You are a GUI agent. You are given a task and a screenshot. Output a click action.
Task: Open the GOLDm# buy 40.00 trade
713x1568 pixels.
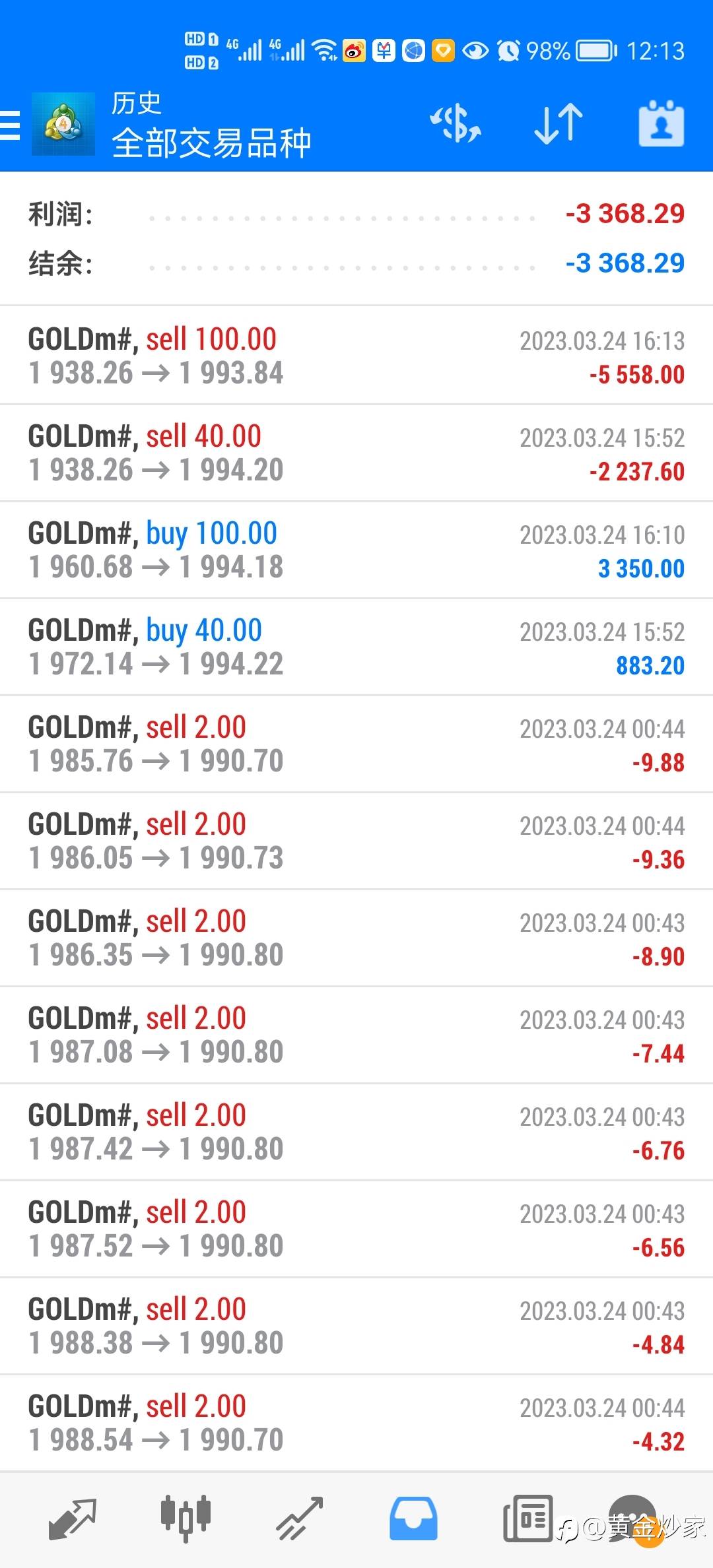[356, 647]
